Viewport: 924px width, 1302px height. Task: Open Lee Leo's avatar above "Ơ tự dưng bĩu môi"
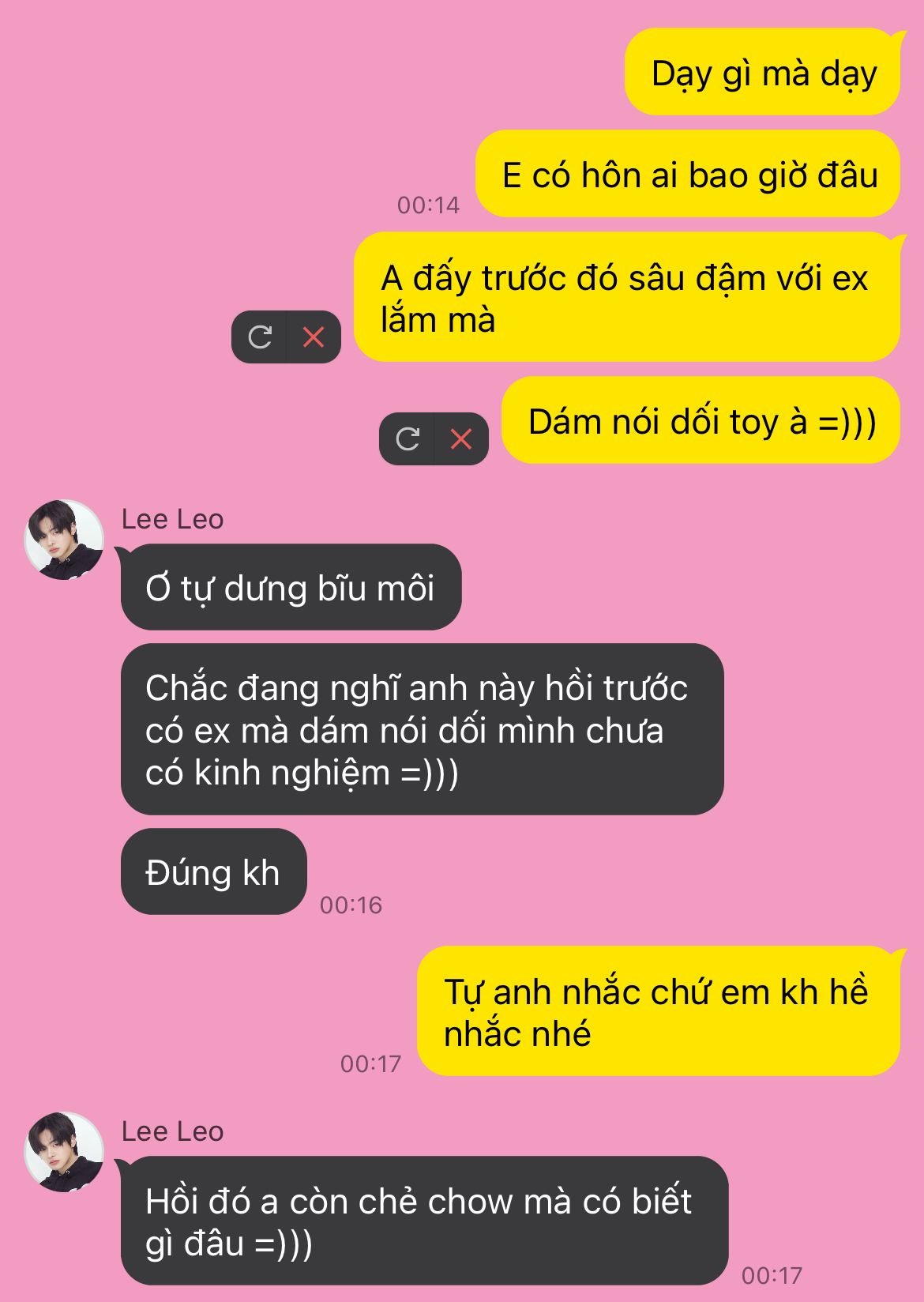[x=64, y=540]
